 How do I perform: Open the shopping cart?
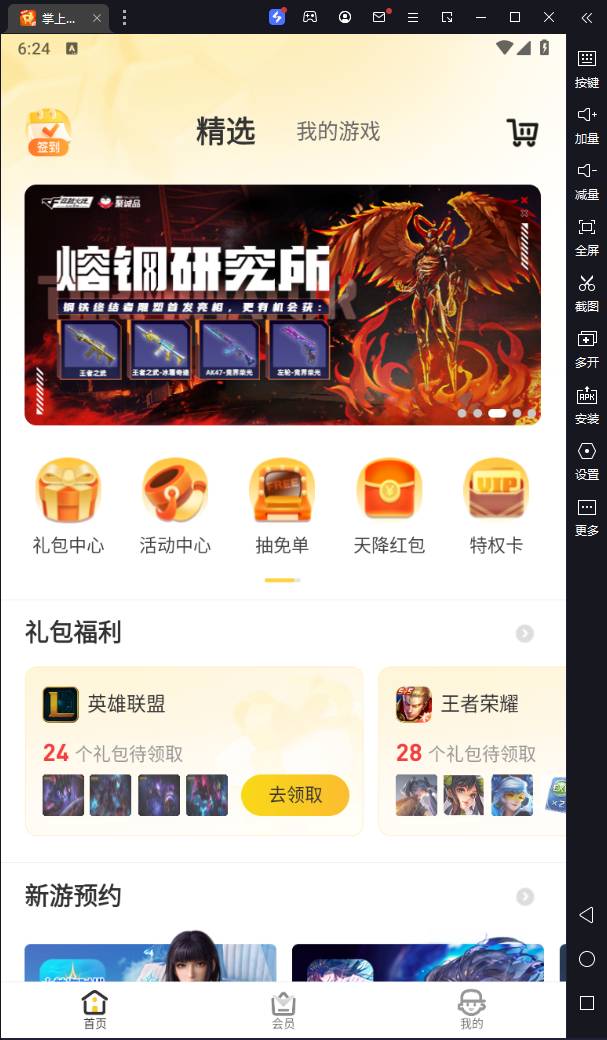pyautogui.click(x=522, y=132)
